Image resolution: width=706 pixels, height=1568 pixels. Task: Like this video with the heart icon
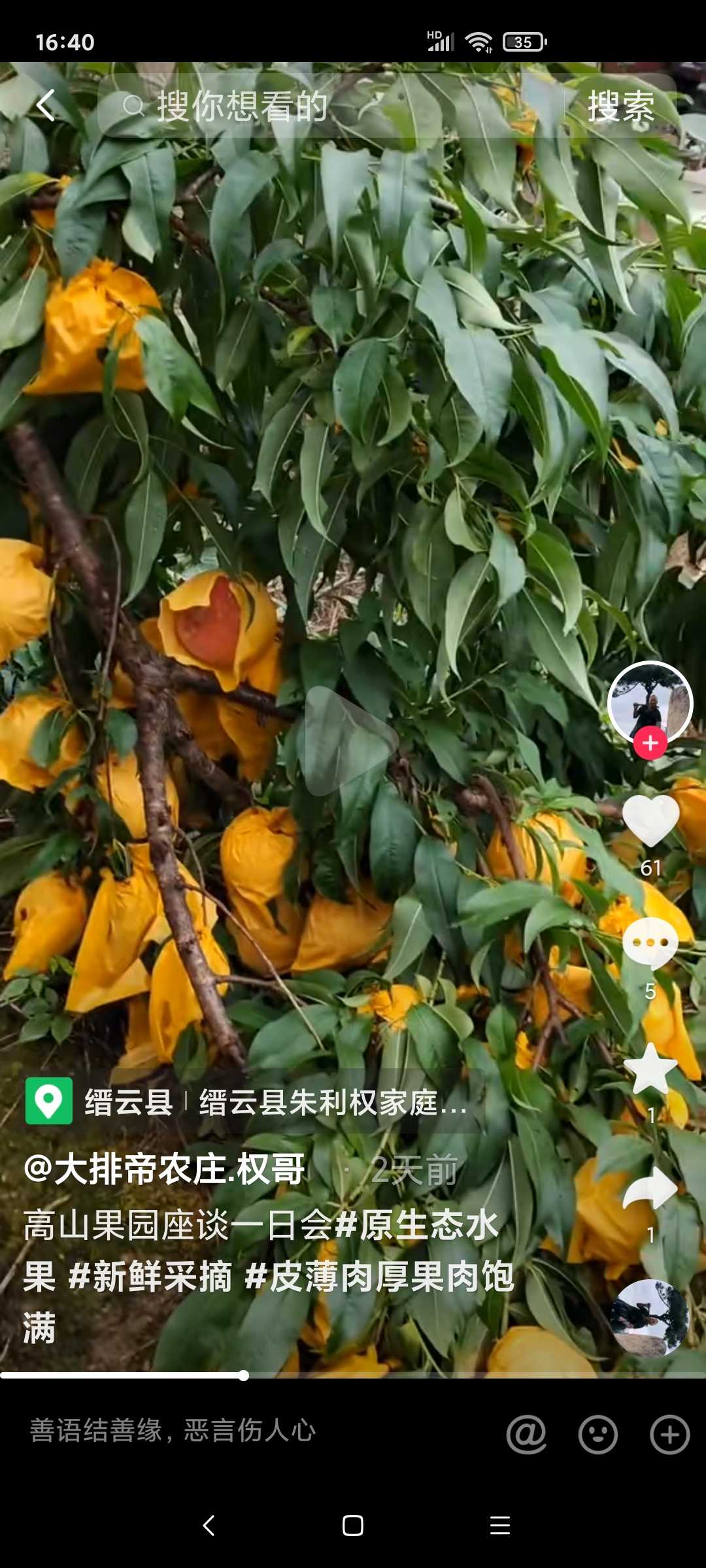pyautogui.click(x=650, y=821)
